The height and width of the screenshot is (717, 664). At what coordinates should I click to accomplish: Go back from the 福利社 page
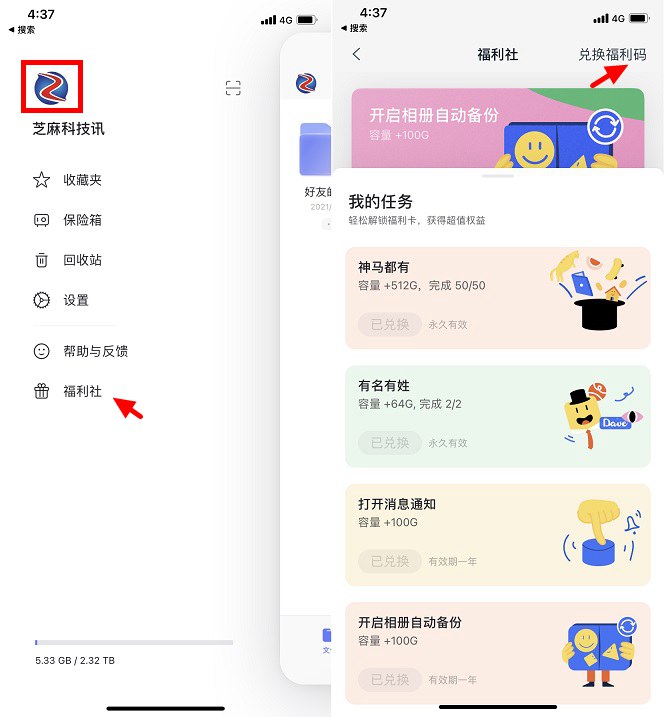pyautogui.click(x=357, y=55)
